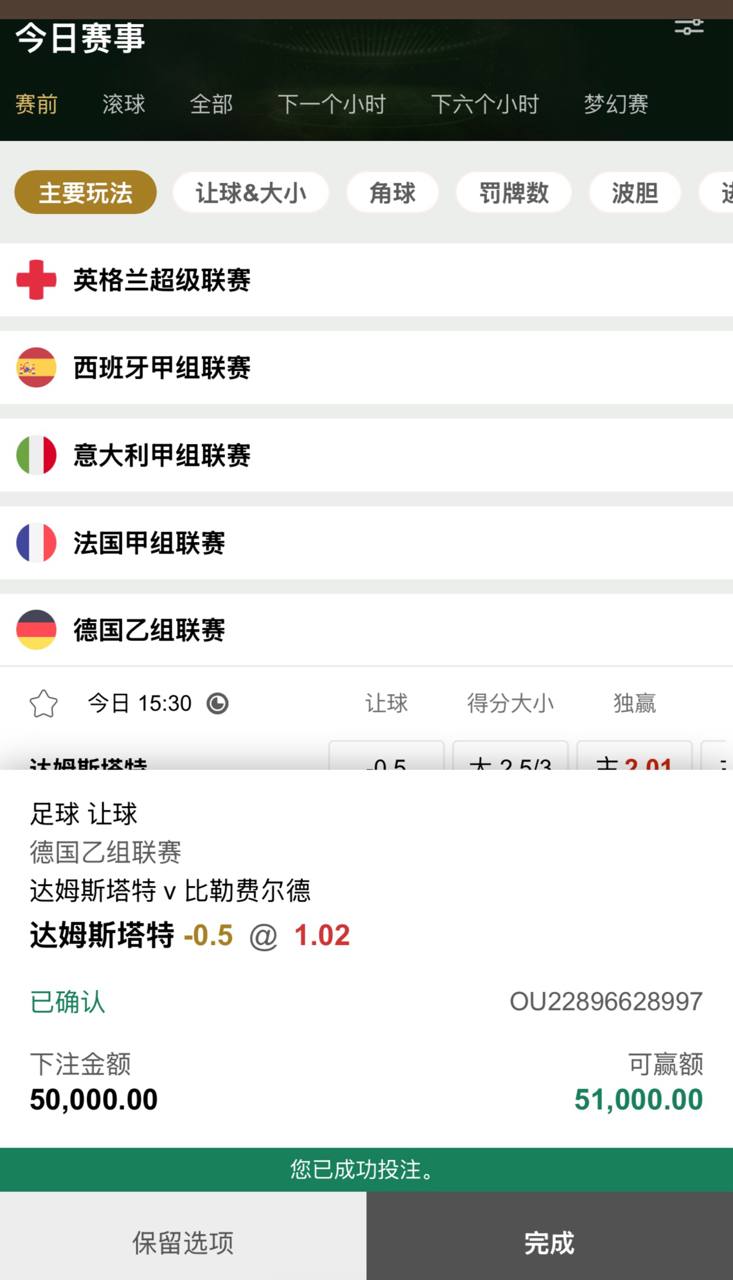The image size is (733, 1280).
Task: Expand 法国甲组联赛 league row
Action: [x=366, y=543]
